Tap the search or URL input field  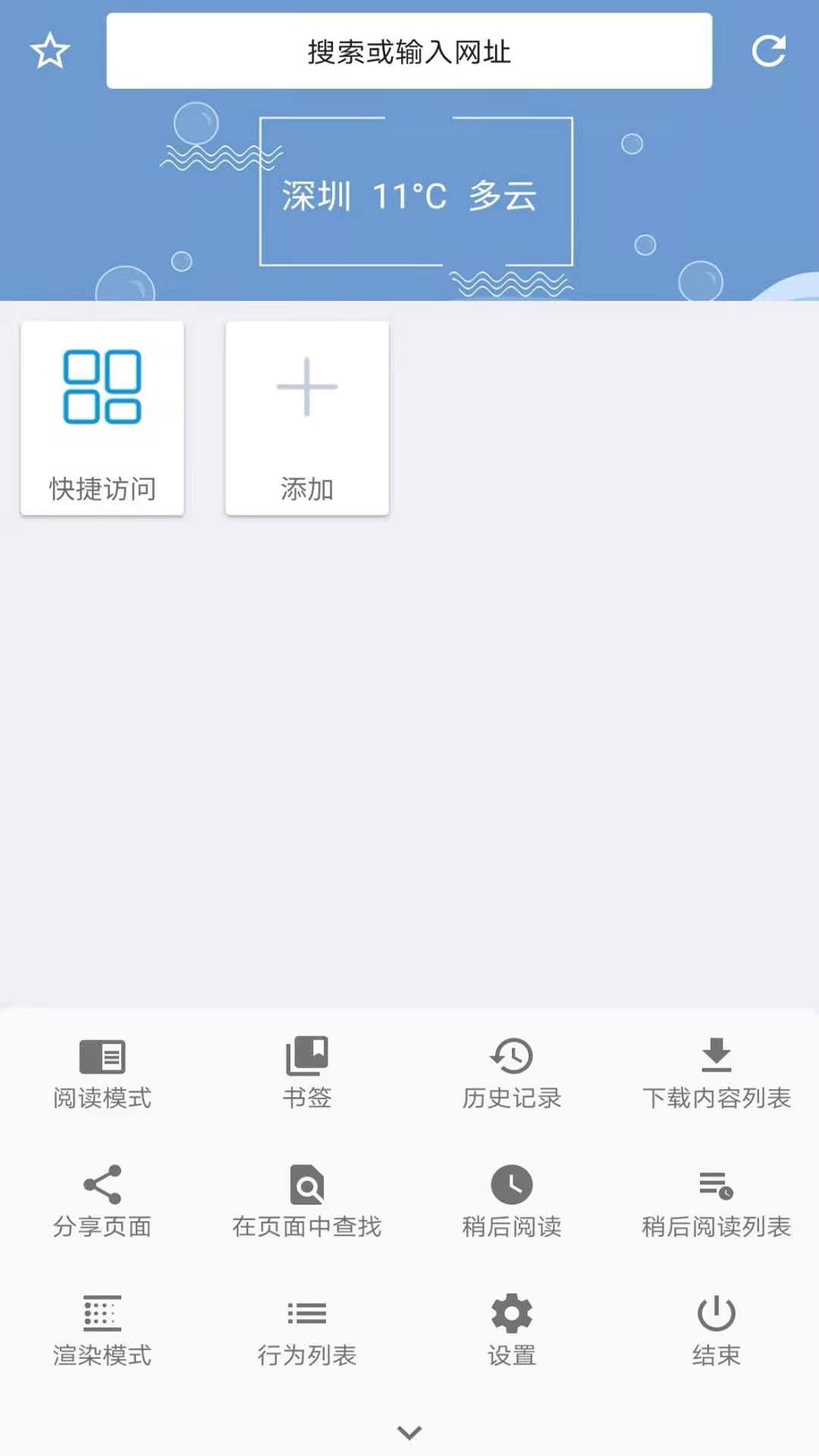point(409,50)
